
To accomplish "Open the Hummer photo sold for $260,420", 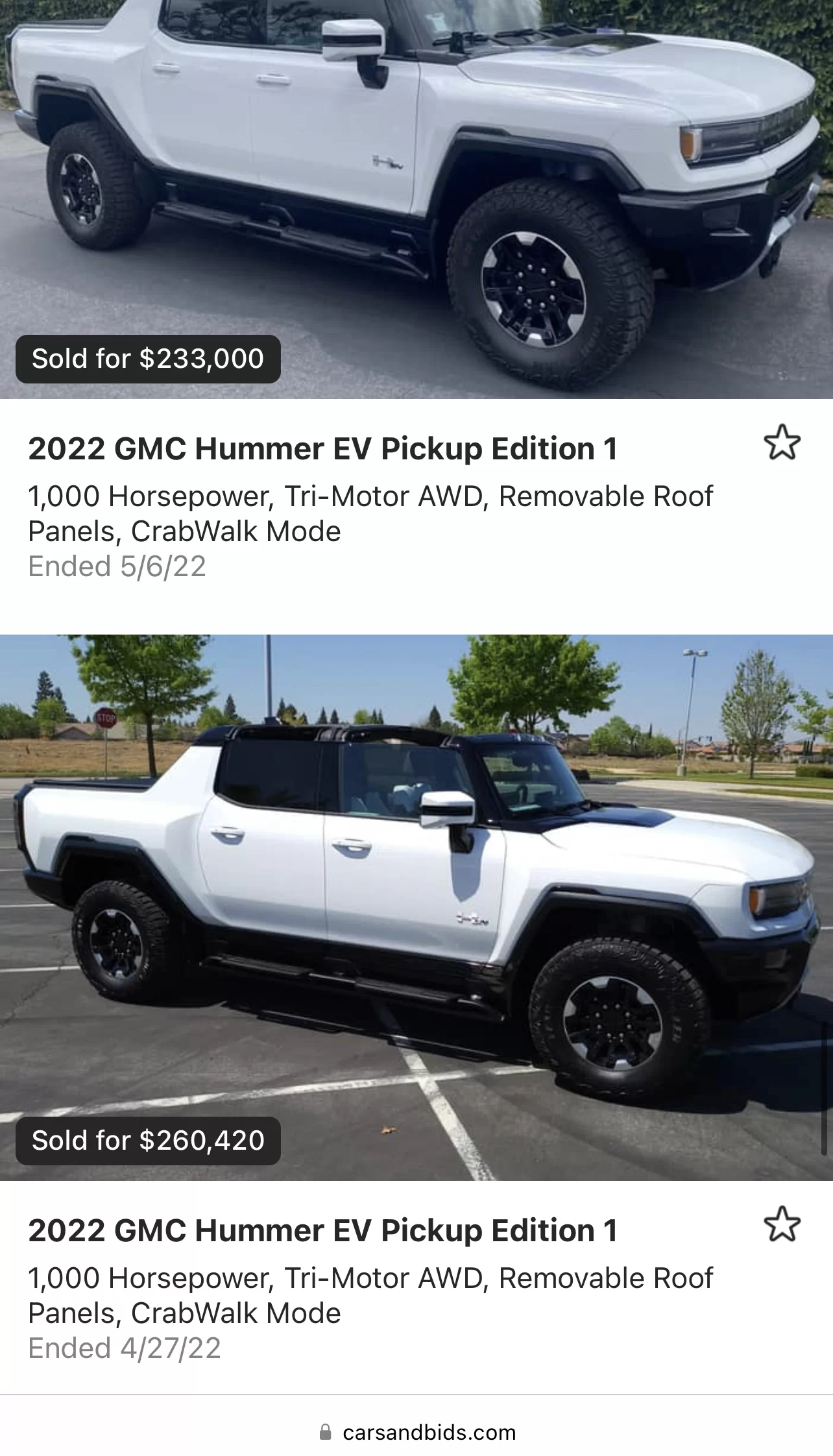I will coord(416,907).
